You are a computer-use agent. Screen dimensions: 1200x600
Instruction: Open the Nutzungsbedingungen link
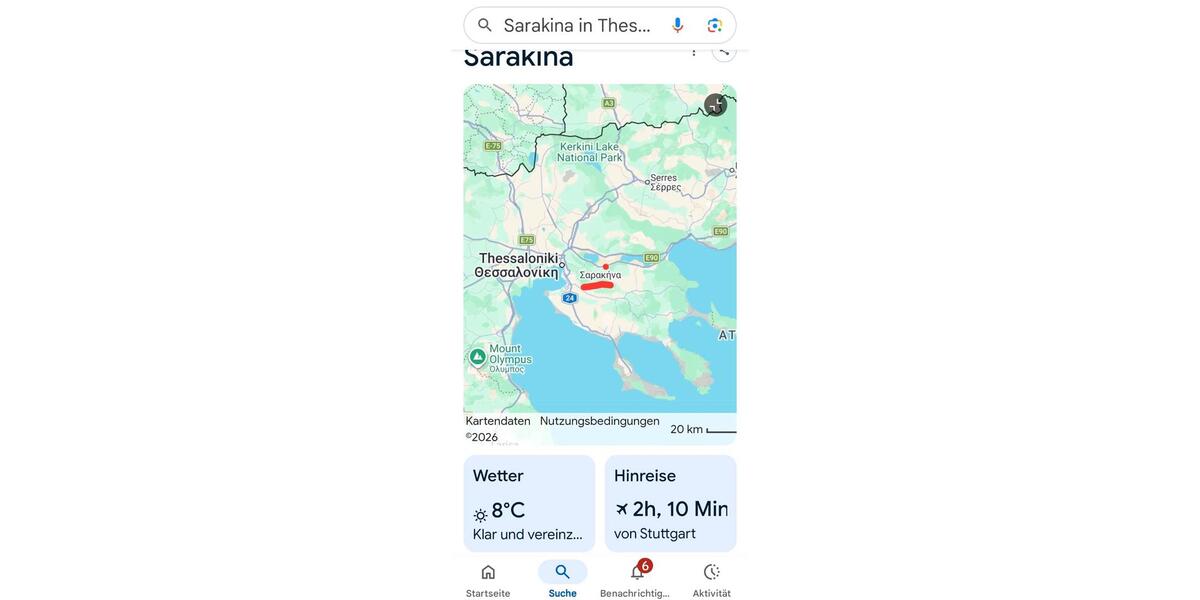coord(600,421)
